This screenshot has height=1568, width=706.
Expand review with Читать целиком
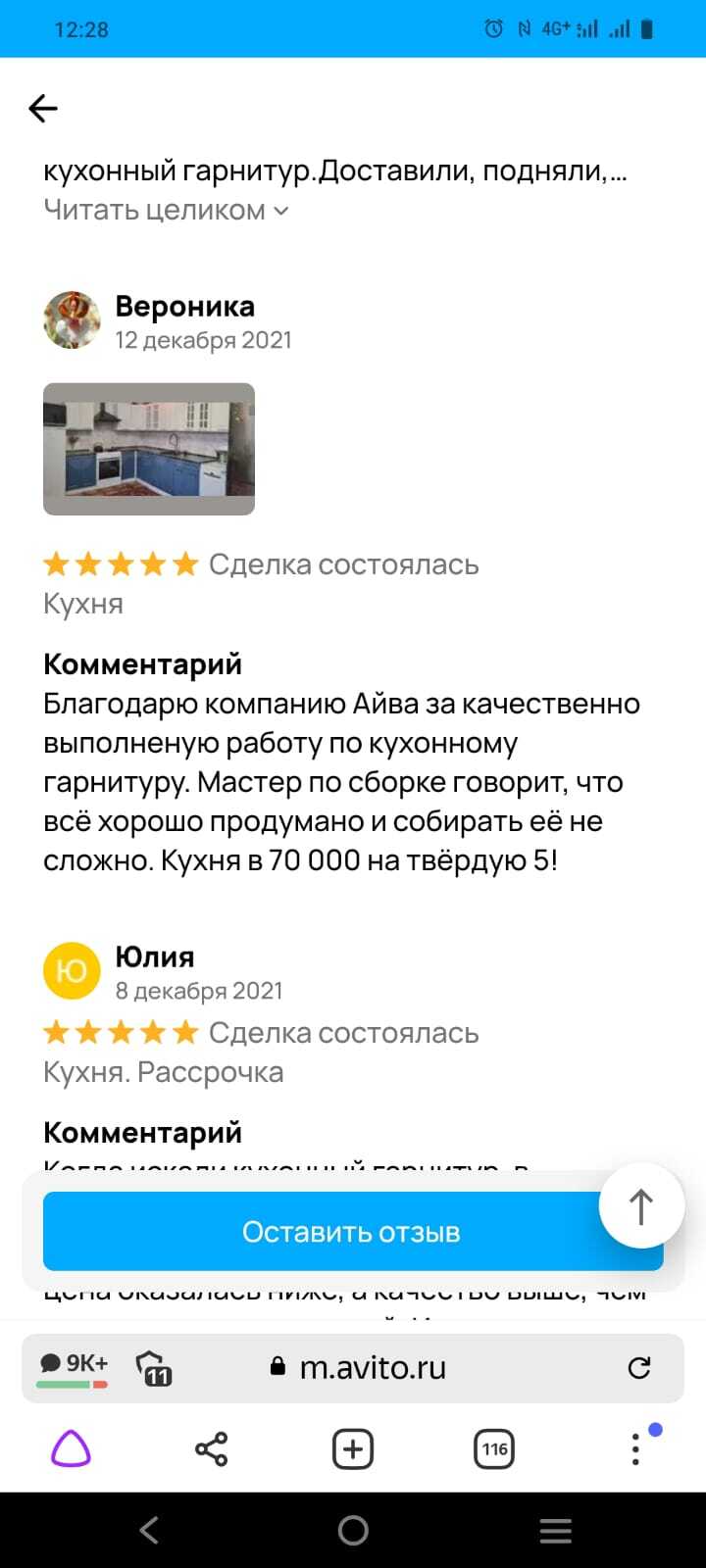165,211
